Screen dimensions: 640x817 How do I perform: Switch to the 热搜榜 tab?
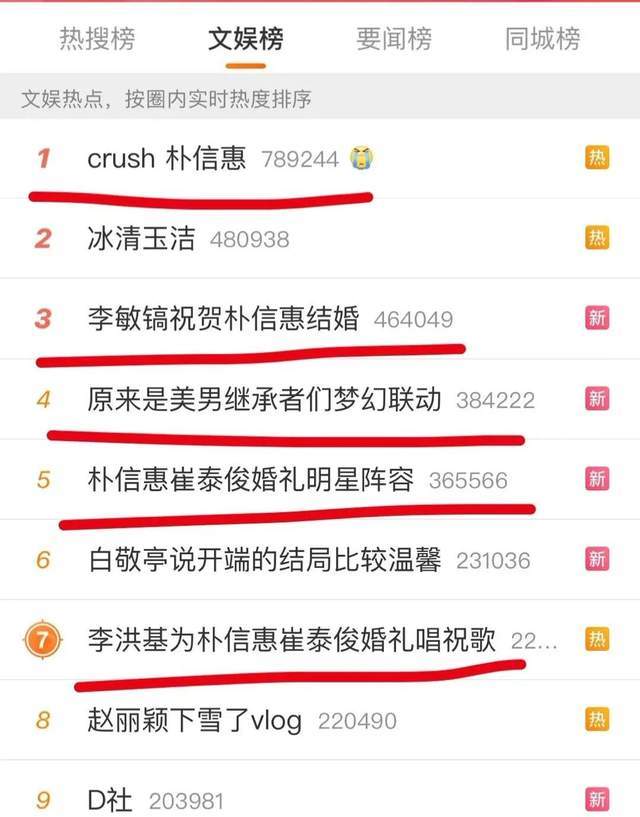coord(97,39)
